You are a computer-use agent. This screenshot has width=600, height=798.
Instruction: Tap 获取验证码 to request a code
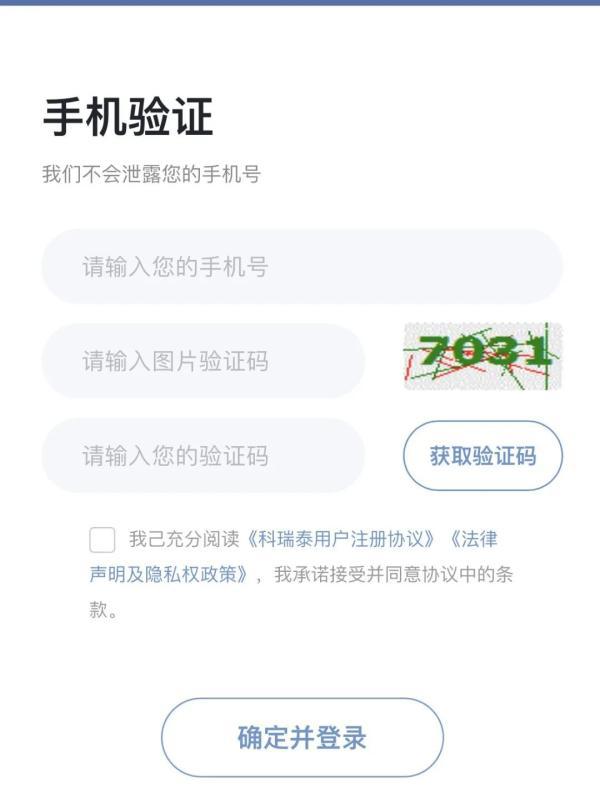pos(483,456)
